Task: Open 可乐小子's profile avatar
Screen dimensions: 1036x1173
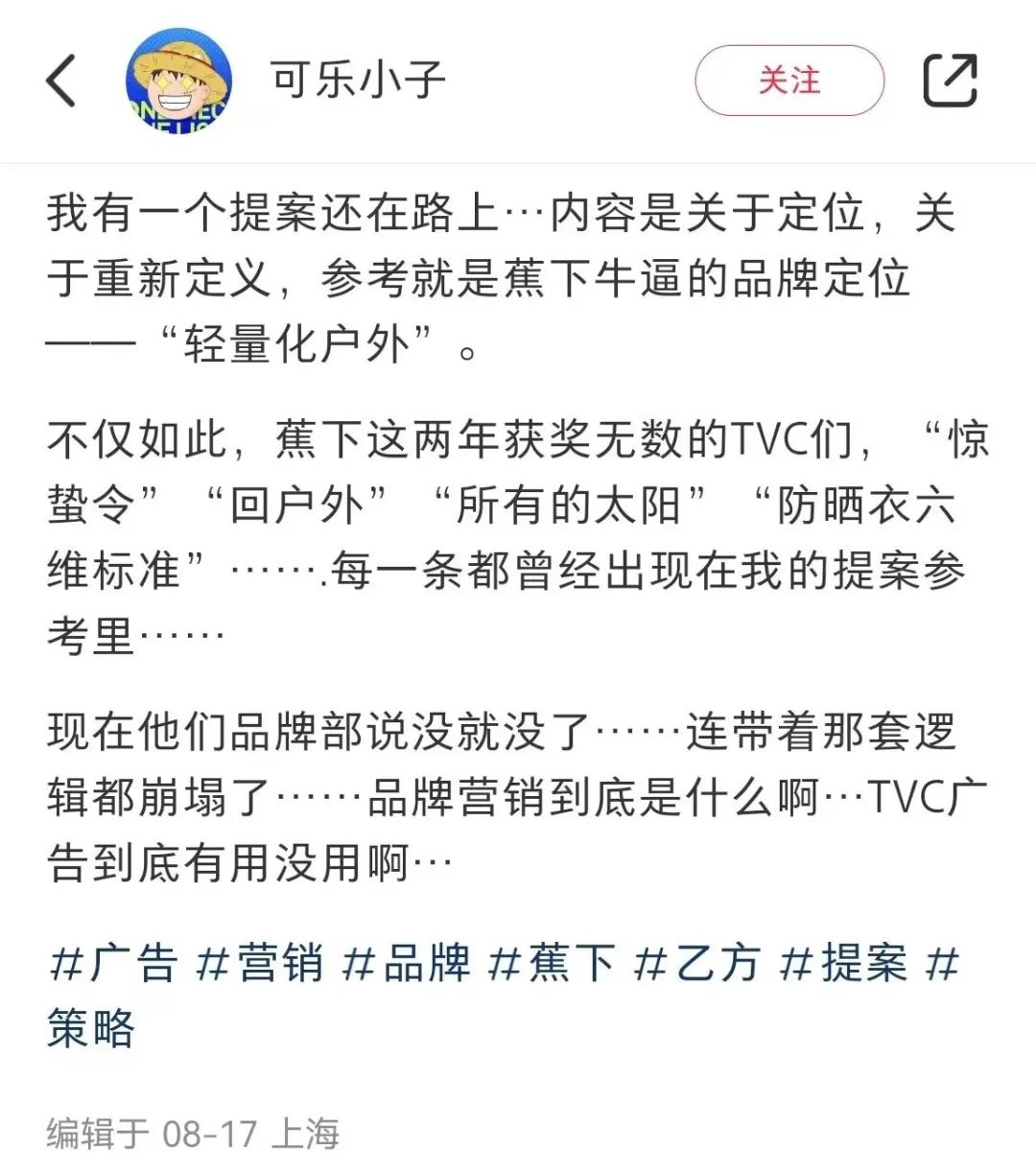Action: pos(179,81)
